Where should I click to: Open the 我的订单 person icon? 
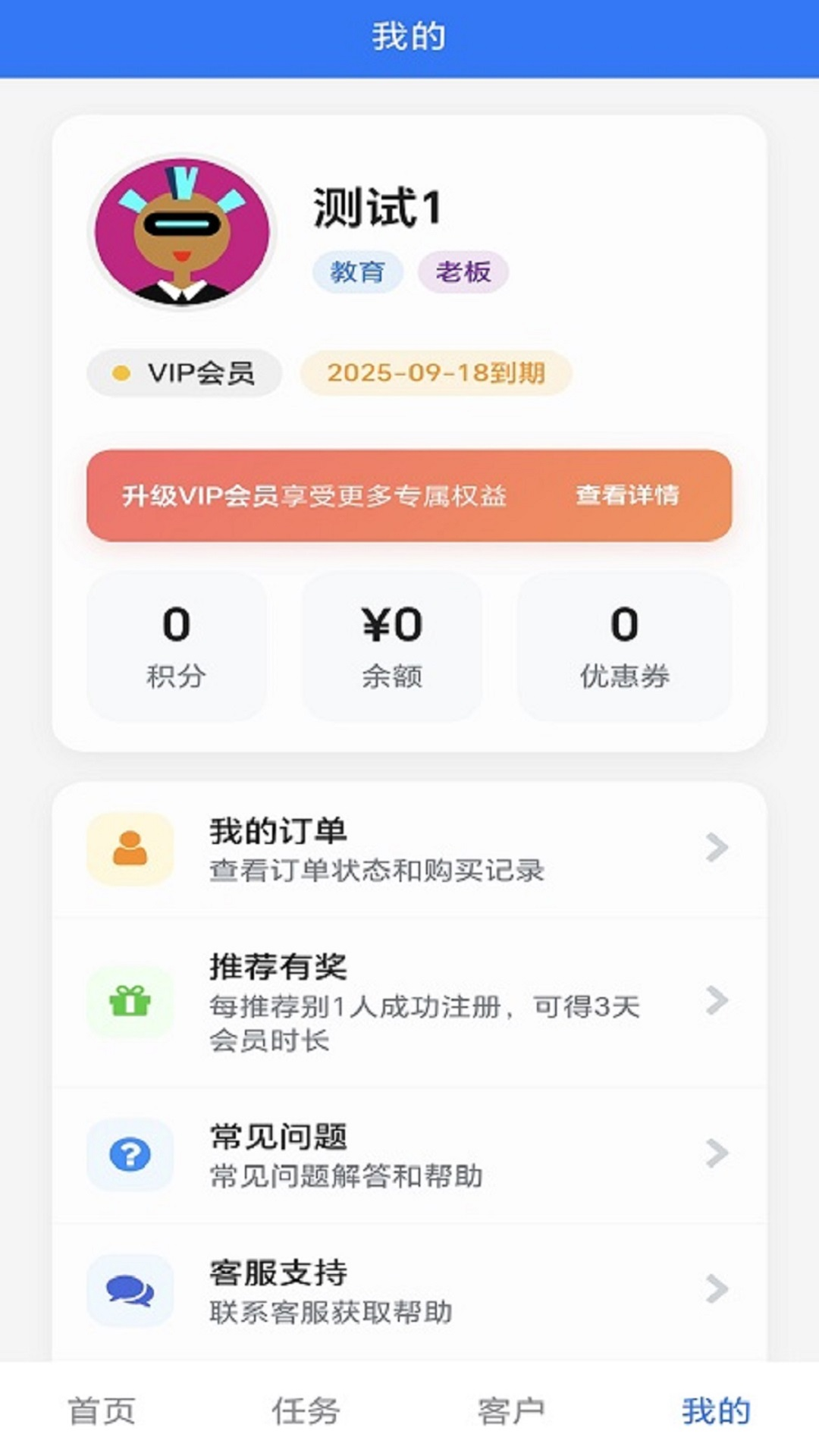click(131, 849)
